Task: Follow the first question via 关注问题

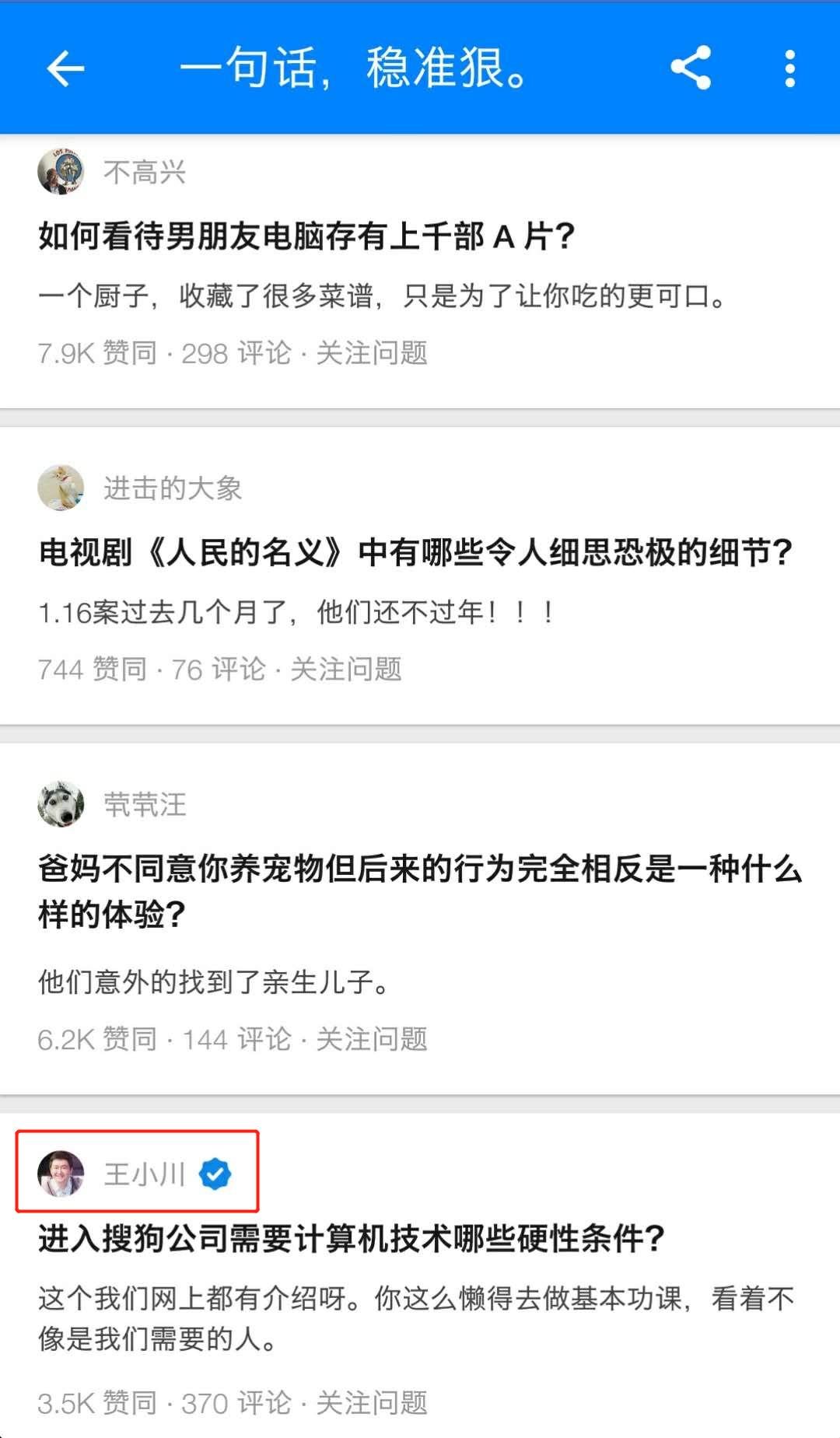Action: point(371,354)
